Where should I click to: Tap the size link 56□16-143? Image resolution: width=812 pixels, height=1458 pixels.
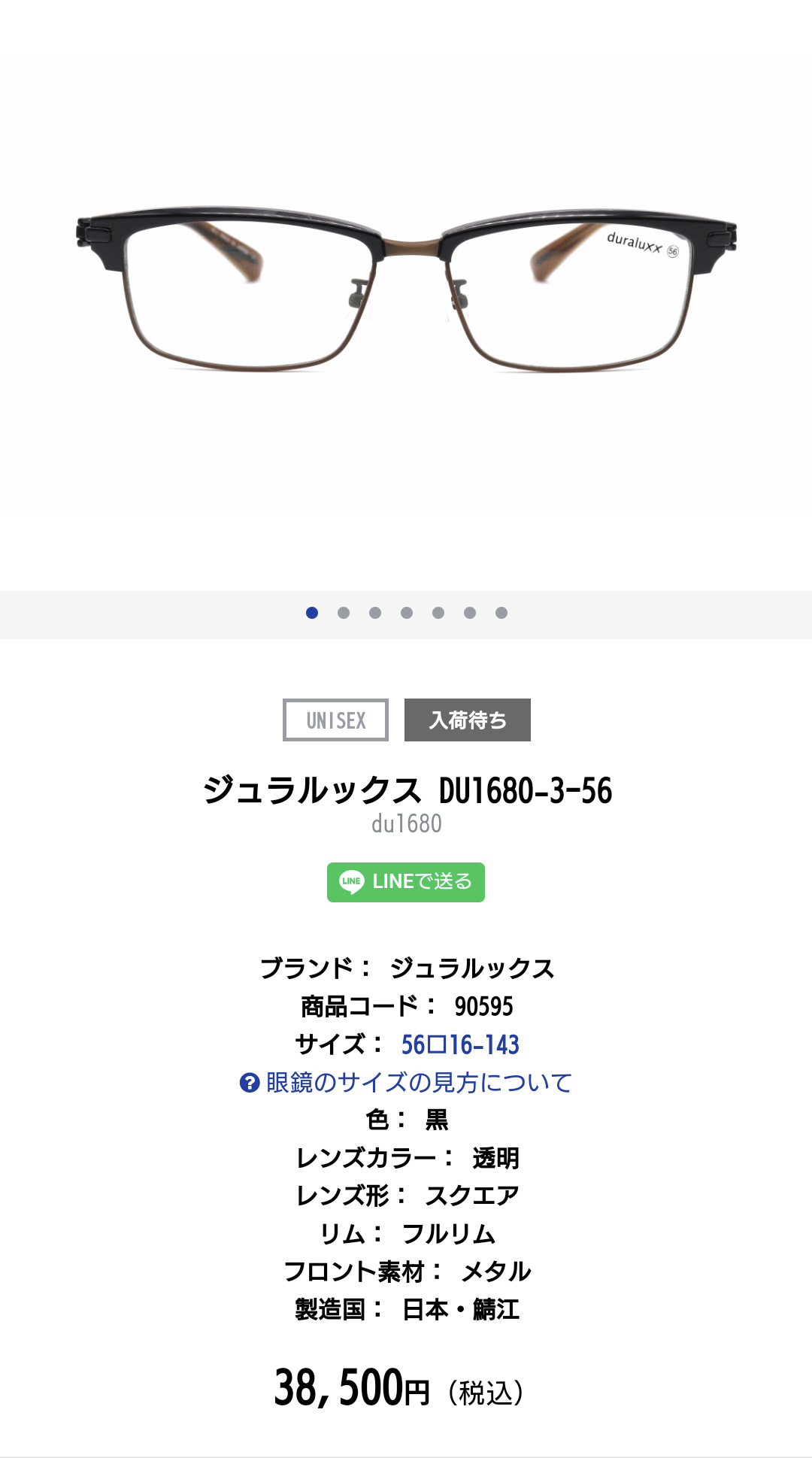[x=460, y=1044]
